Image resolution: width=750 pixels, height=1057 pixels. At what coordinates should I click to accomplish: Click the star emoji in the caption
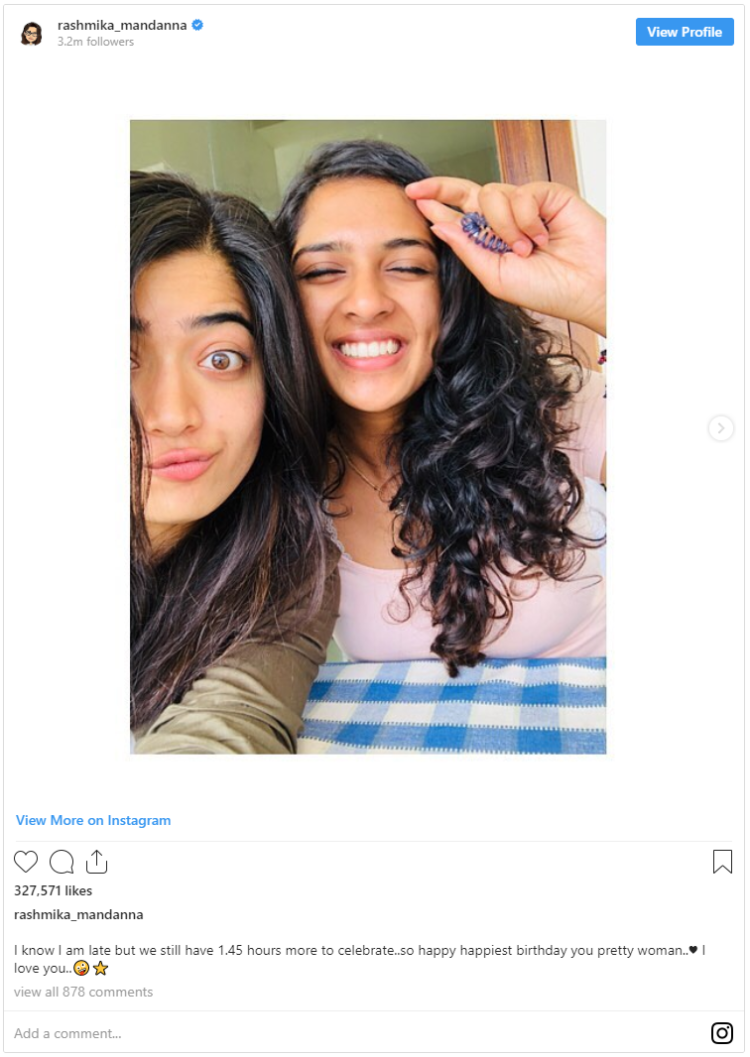[x=99, y=966]
